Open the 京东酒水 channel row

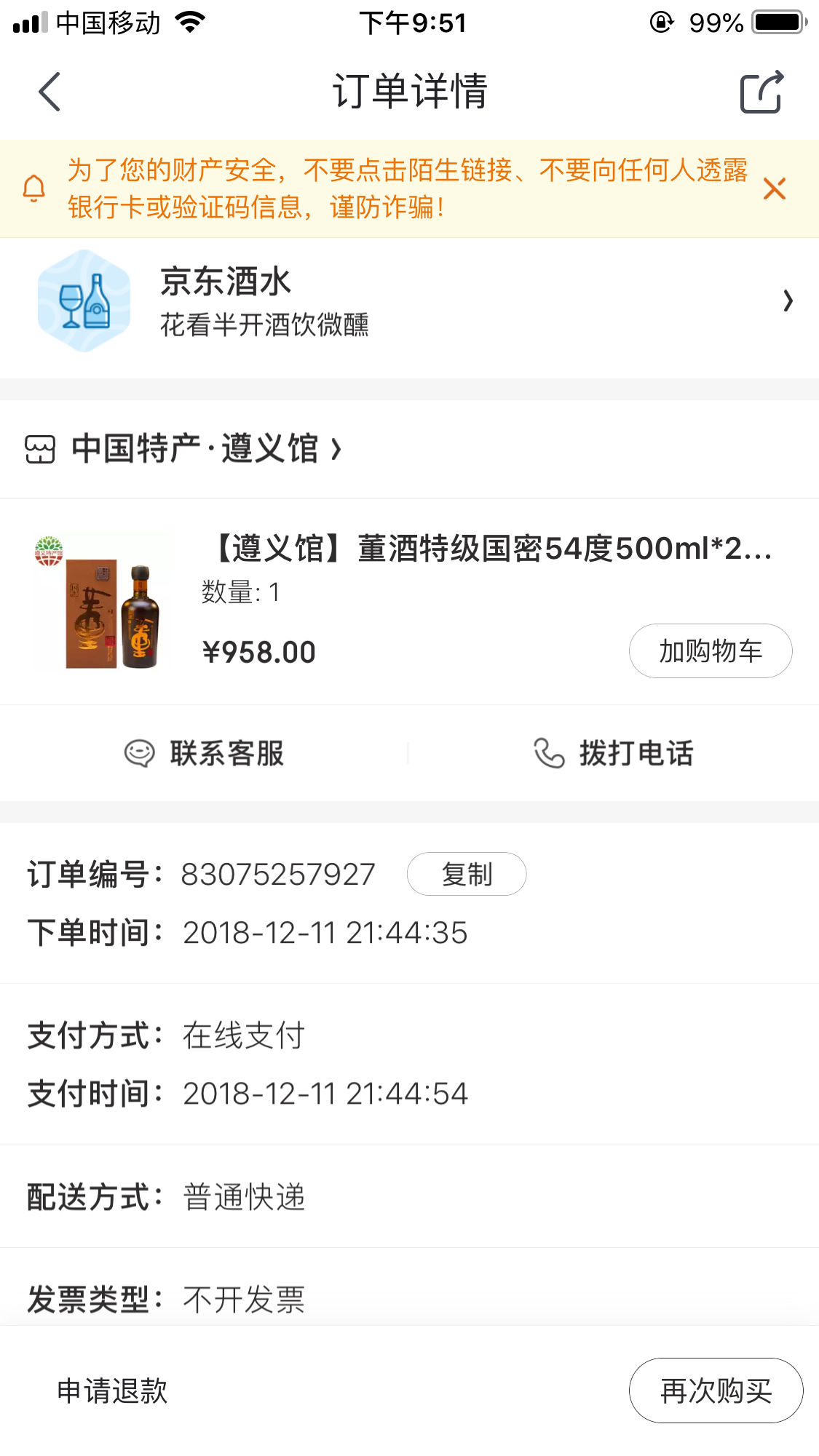click(x=409, y=301)
